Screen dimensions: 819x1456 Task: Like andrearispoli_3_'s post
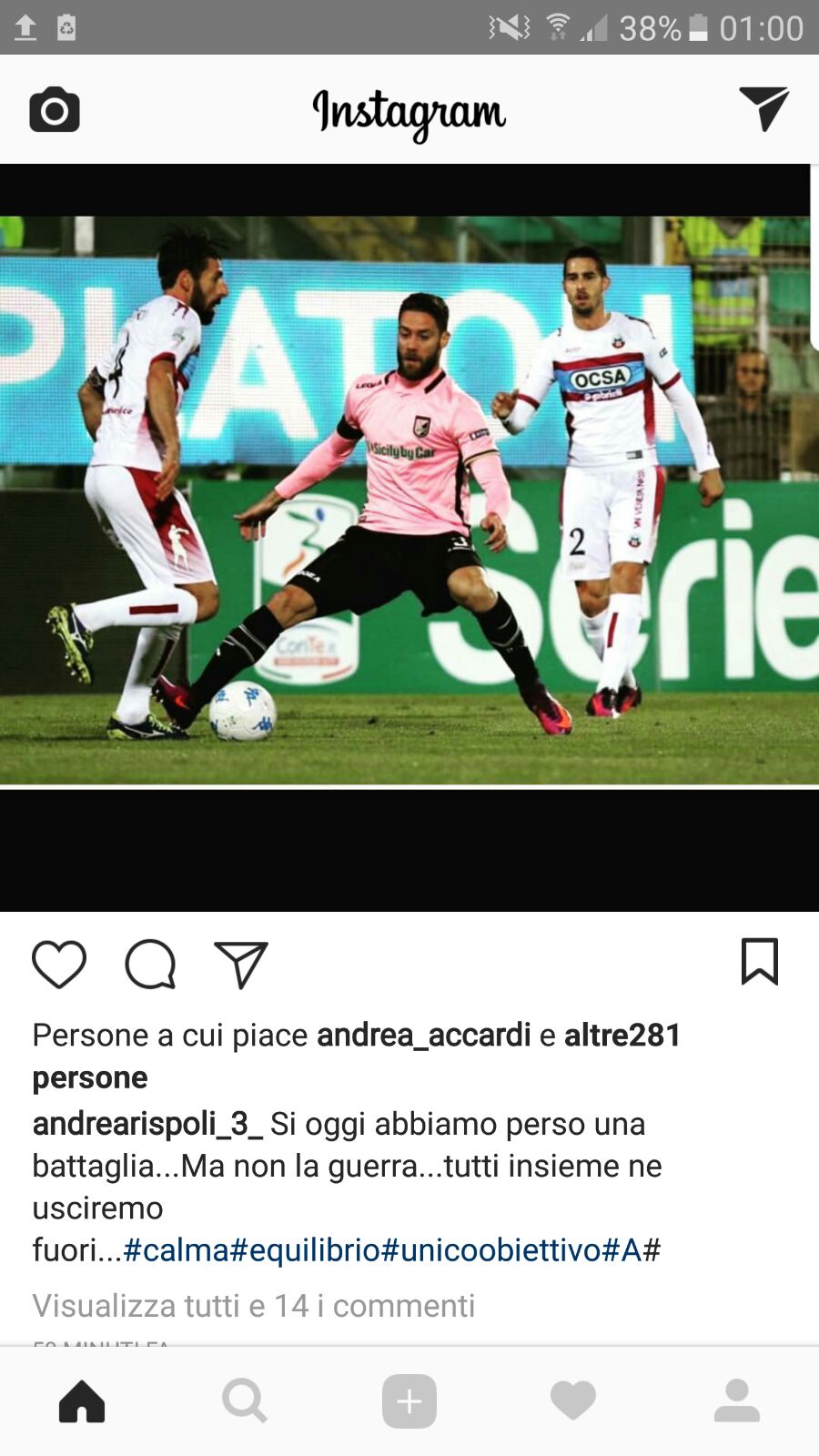(x=59, y=964)
